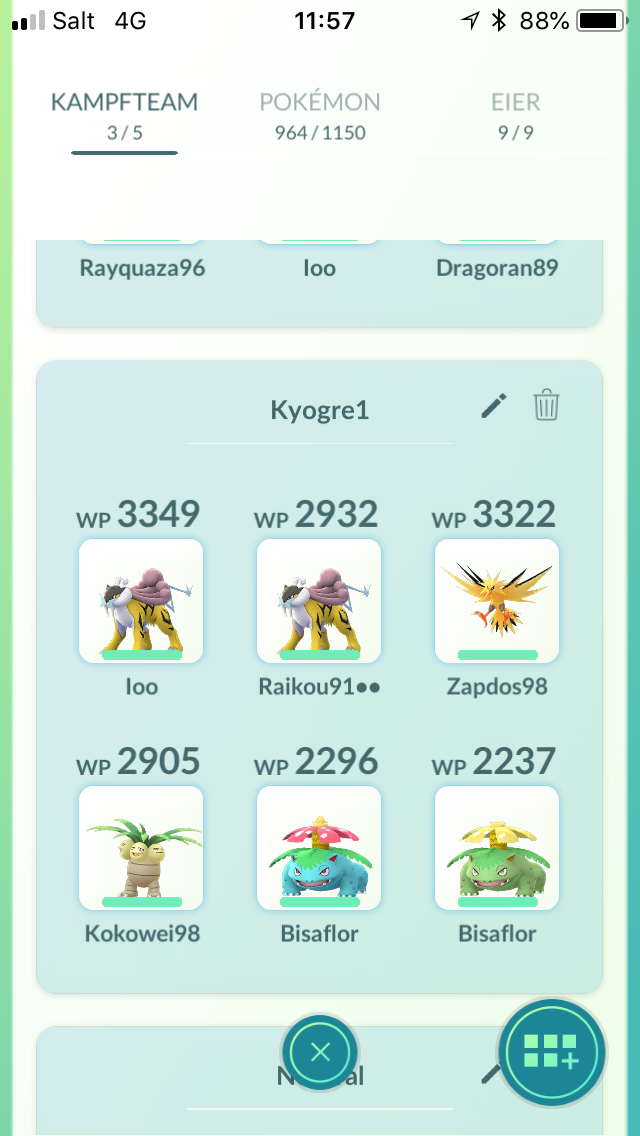Switch to the Eier tab
The width and height of the screenshot is (640, 1136).
pos(515,116)
